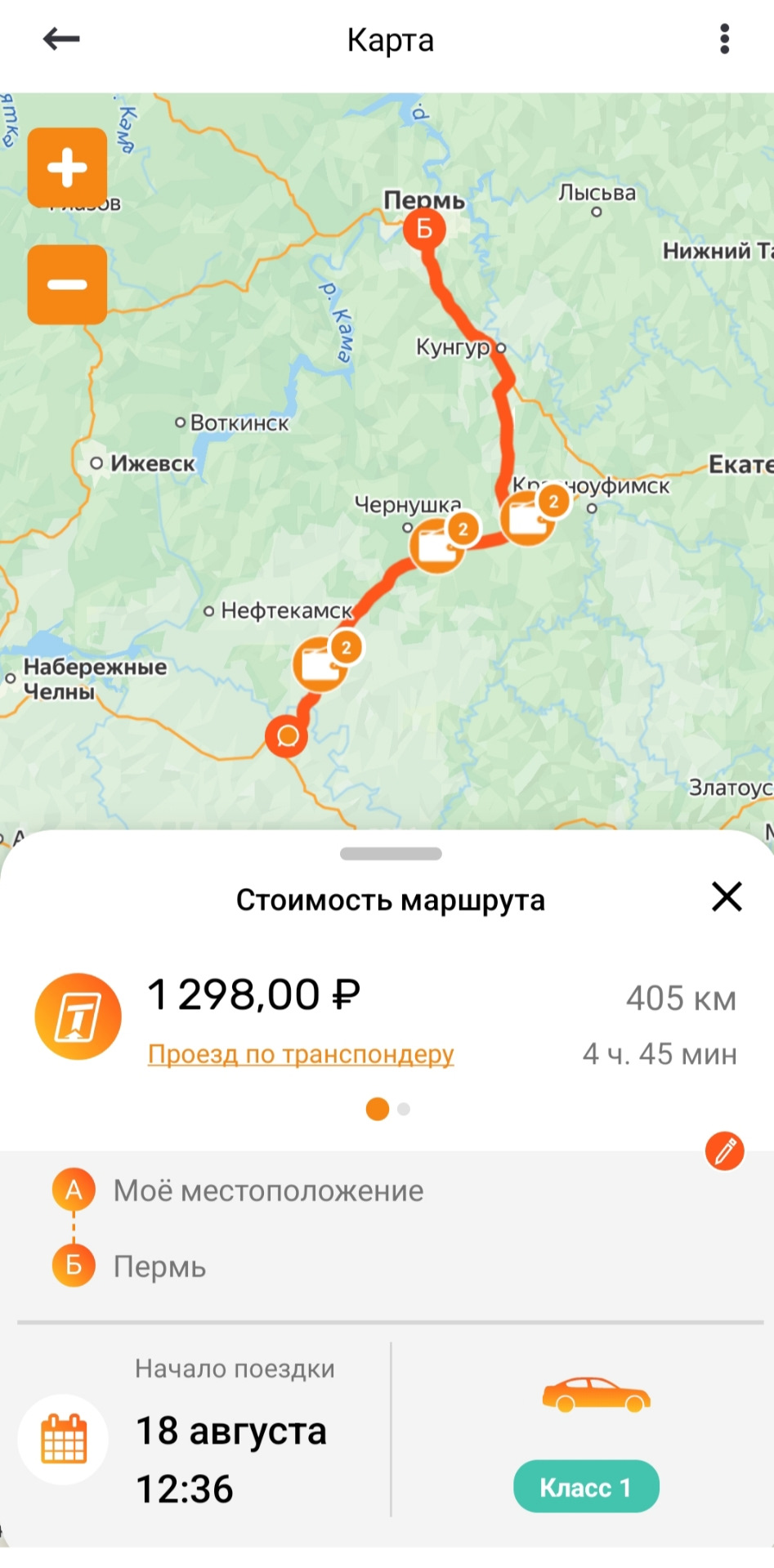Tap the toll point marker near Нефтекамск

[321, 664]
